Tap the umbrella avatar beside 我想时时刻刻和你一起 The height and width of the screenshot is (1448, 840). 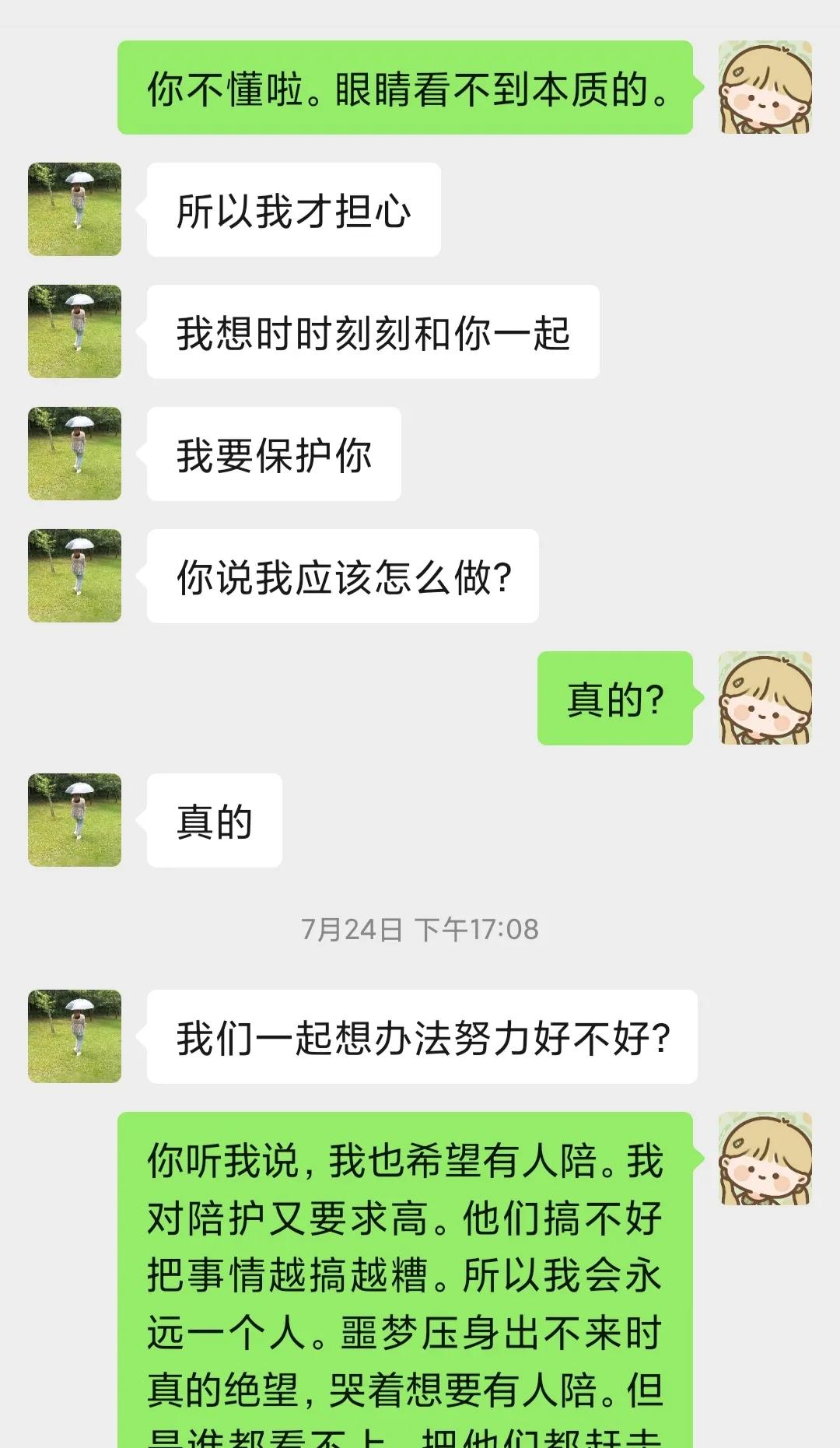[74, 331]
